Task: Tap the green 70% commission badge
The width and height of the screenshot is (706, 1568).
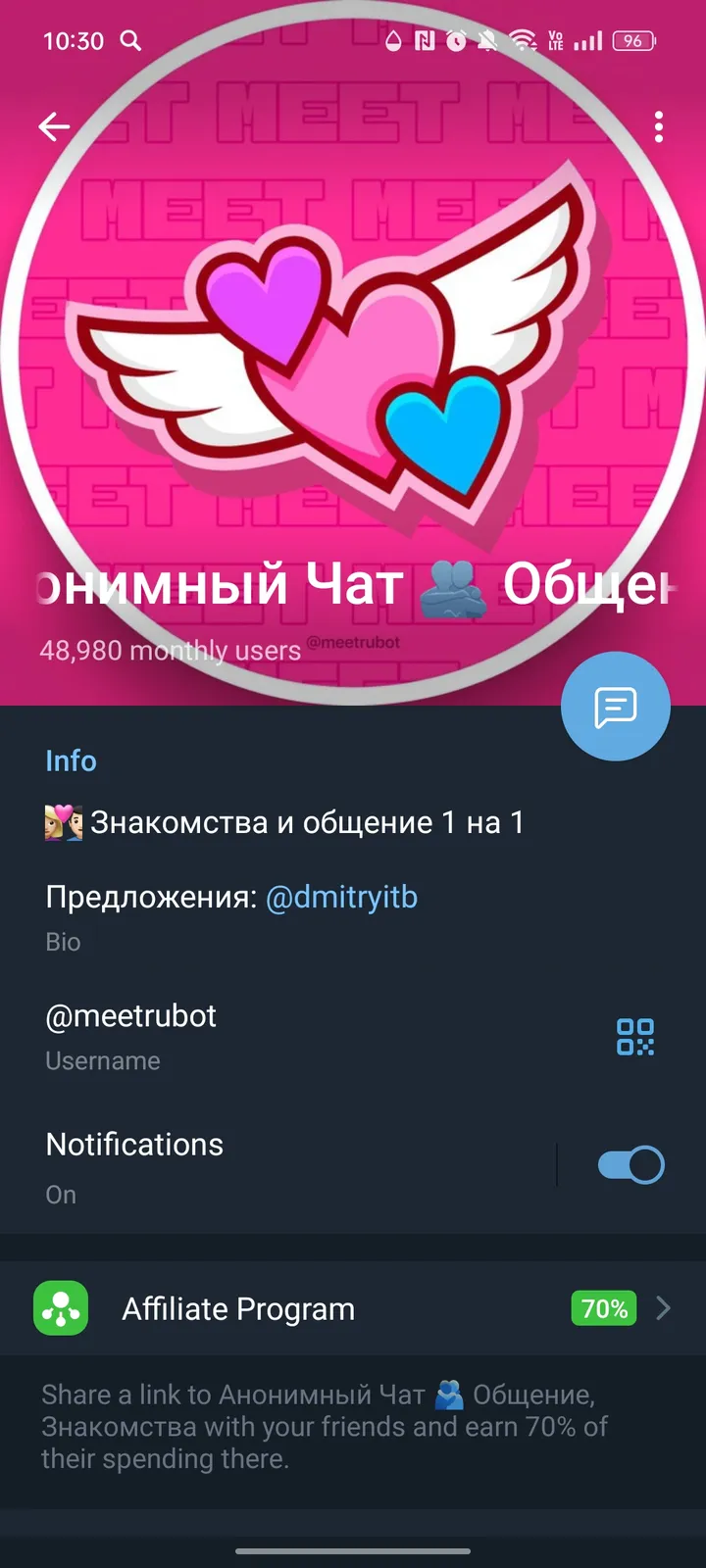Action: (x=602, y=1308)
